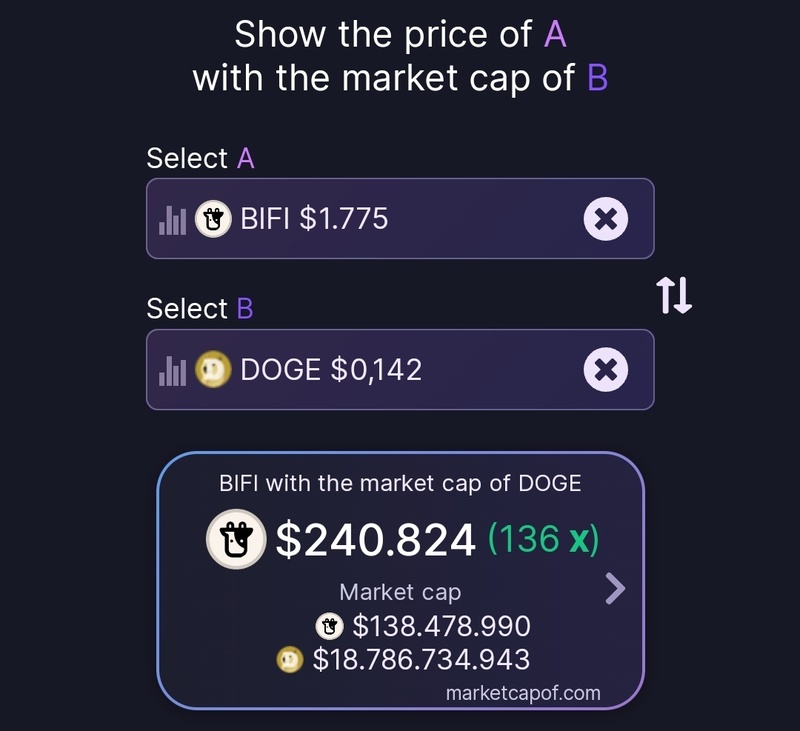Screen dimensions: 800x731
Task: Expand the result card with the right chevron
Action: tap(615, 589)
